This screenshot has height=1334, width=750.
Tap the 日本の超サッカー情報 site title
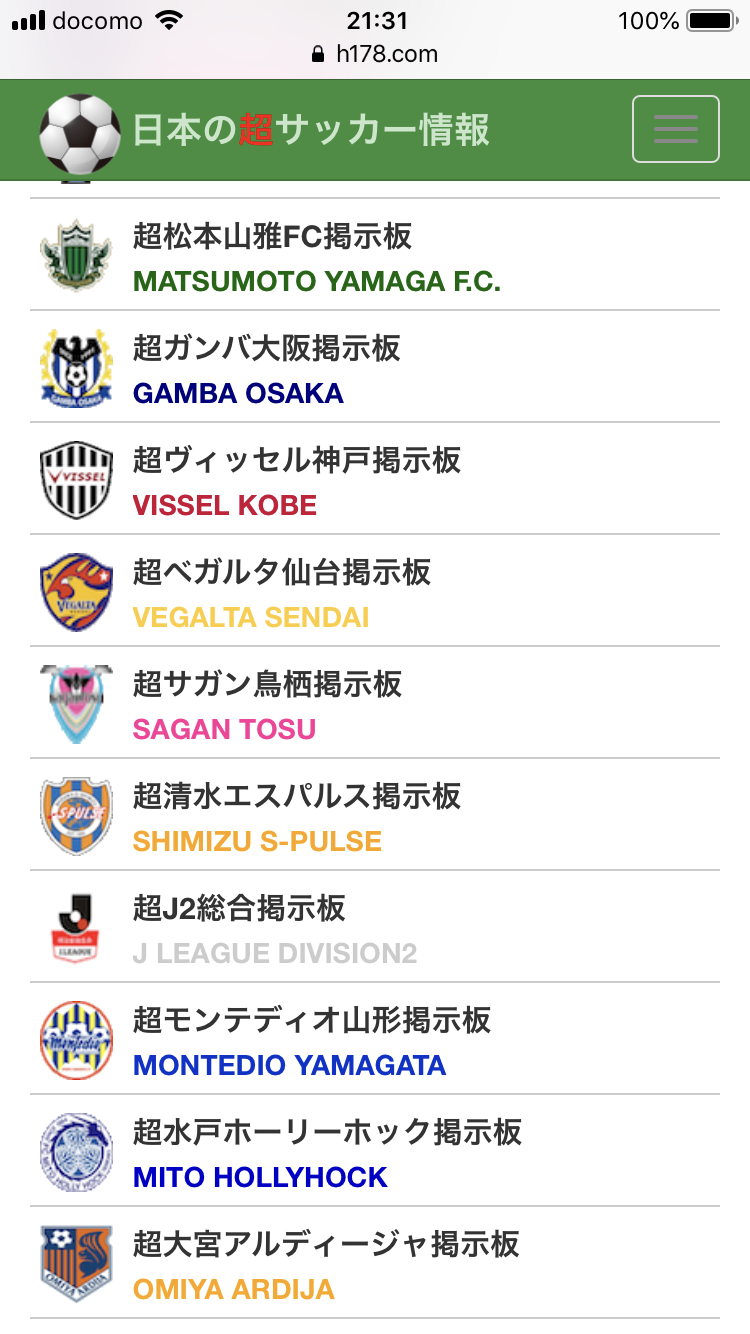(310, 130)
